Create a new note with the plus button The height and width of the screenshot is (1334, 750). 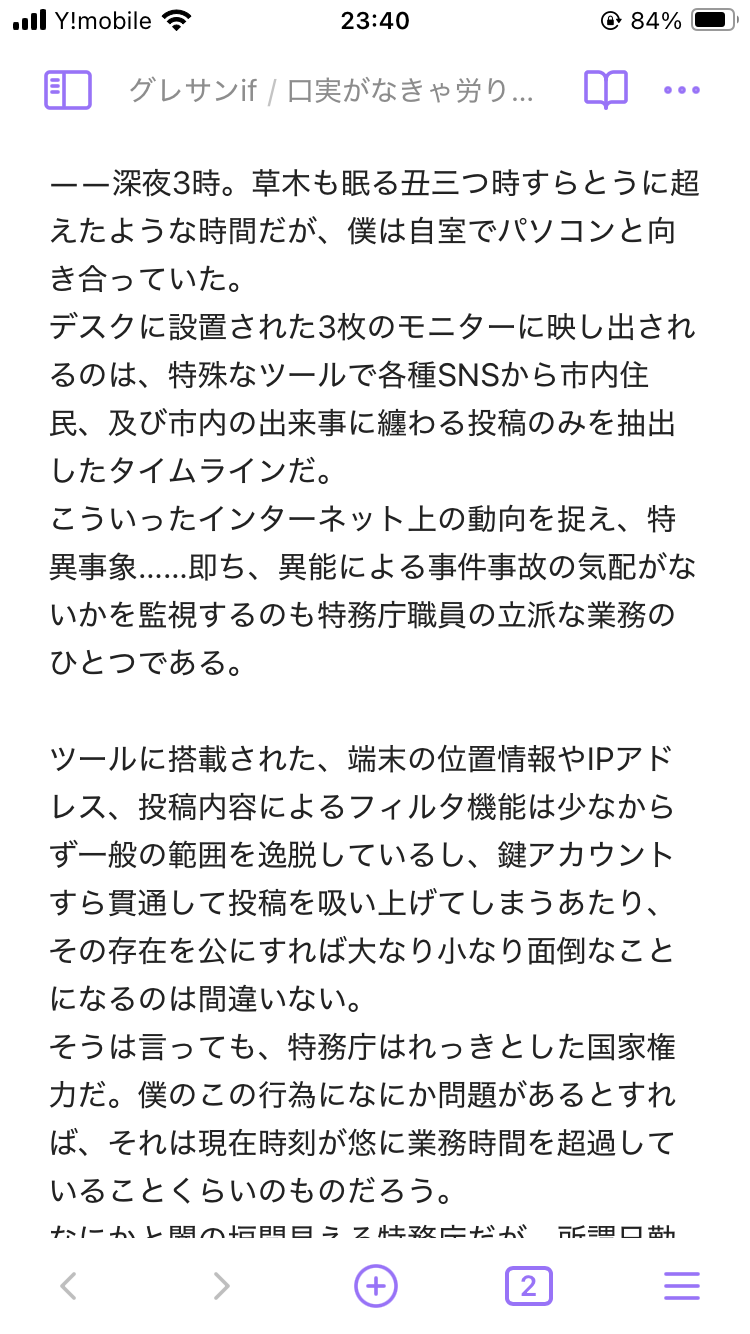coord(376,1285)
